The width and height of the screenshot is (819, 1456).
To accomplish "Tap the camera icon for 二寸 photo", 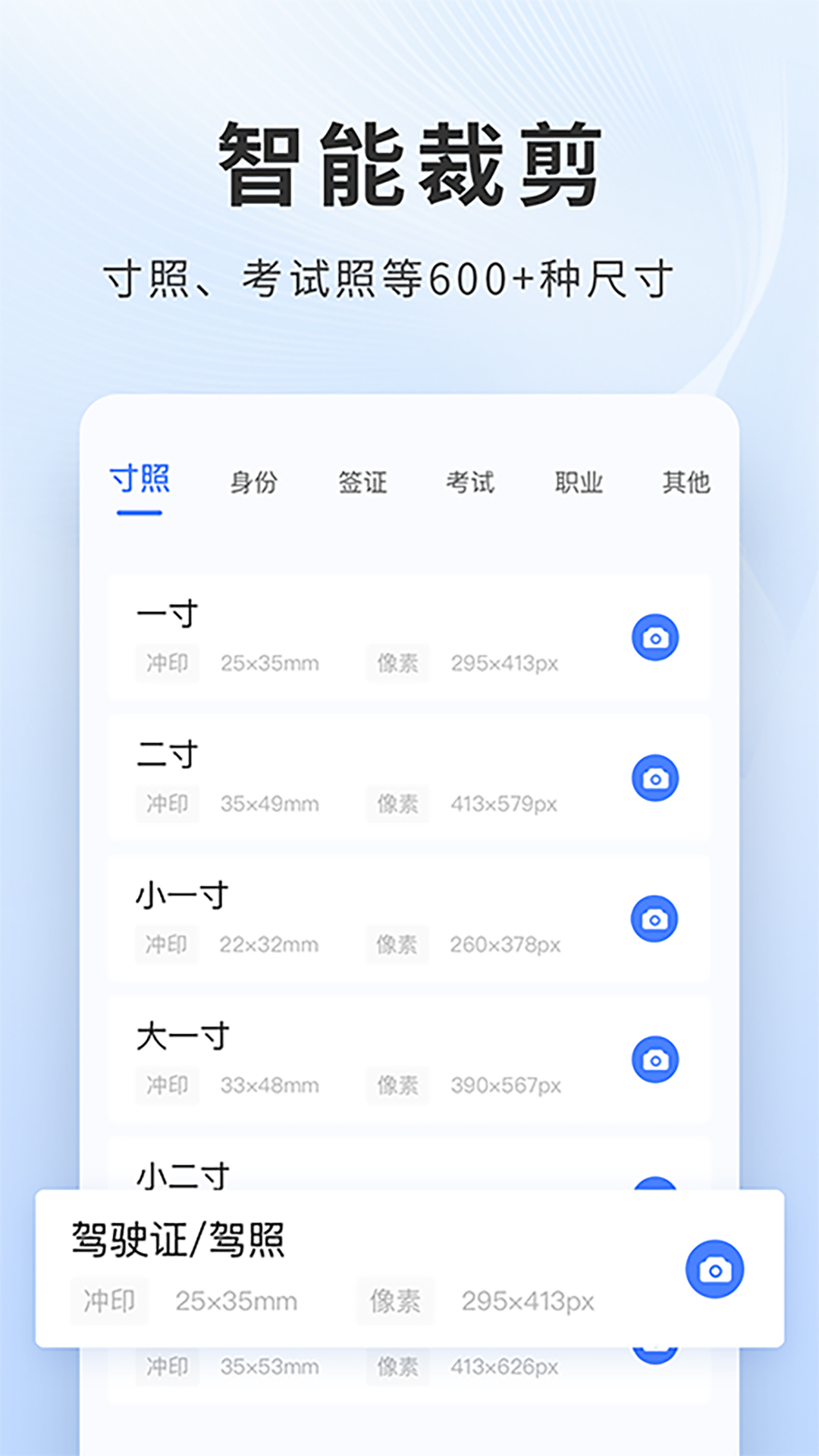I will point(655,778).
